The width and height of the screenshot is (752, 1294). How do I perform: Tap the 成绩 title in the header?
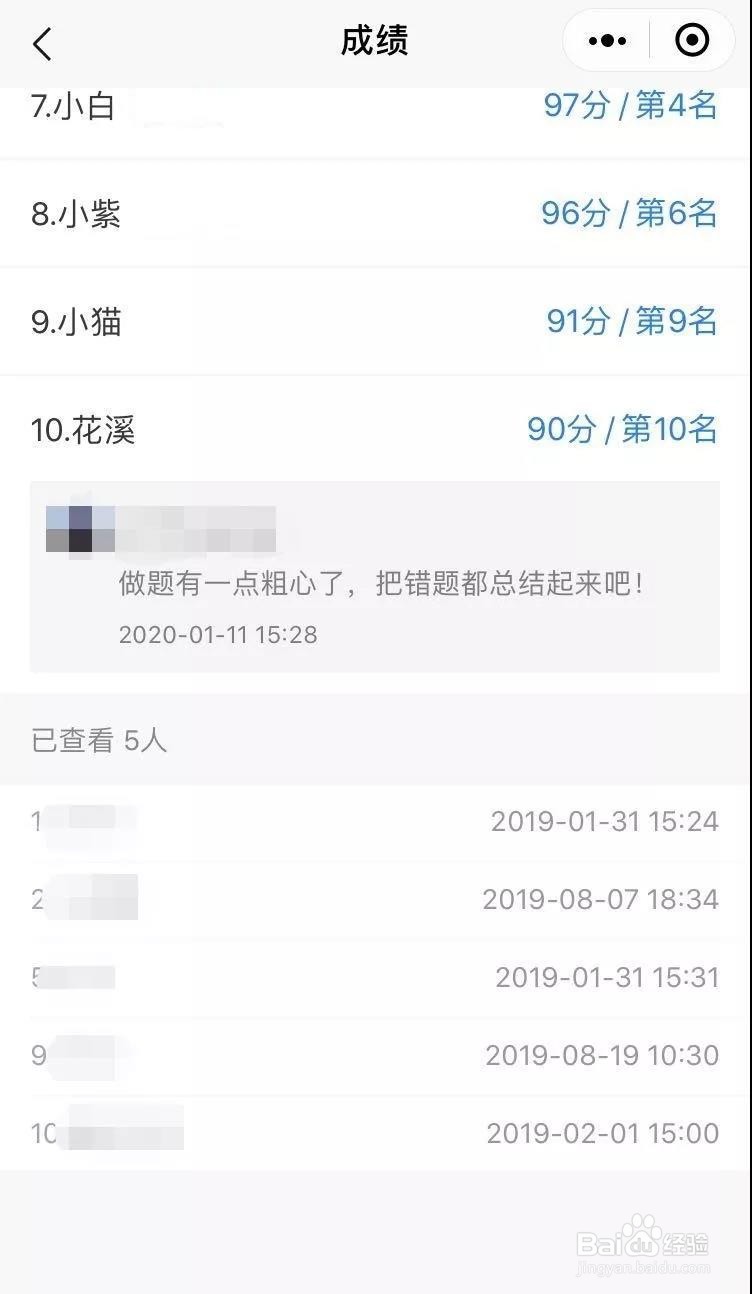pyautogui.click(x=375, y=41)
